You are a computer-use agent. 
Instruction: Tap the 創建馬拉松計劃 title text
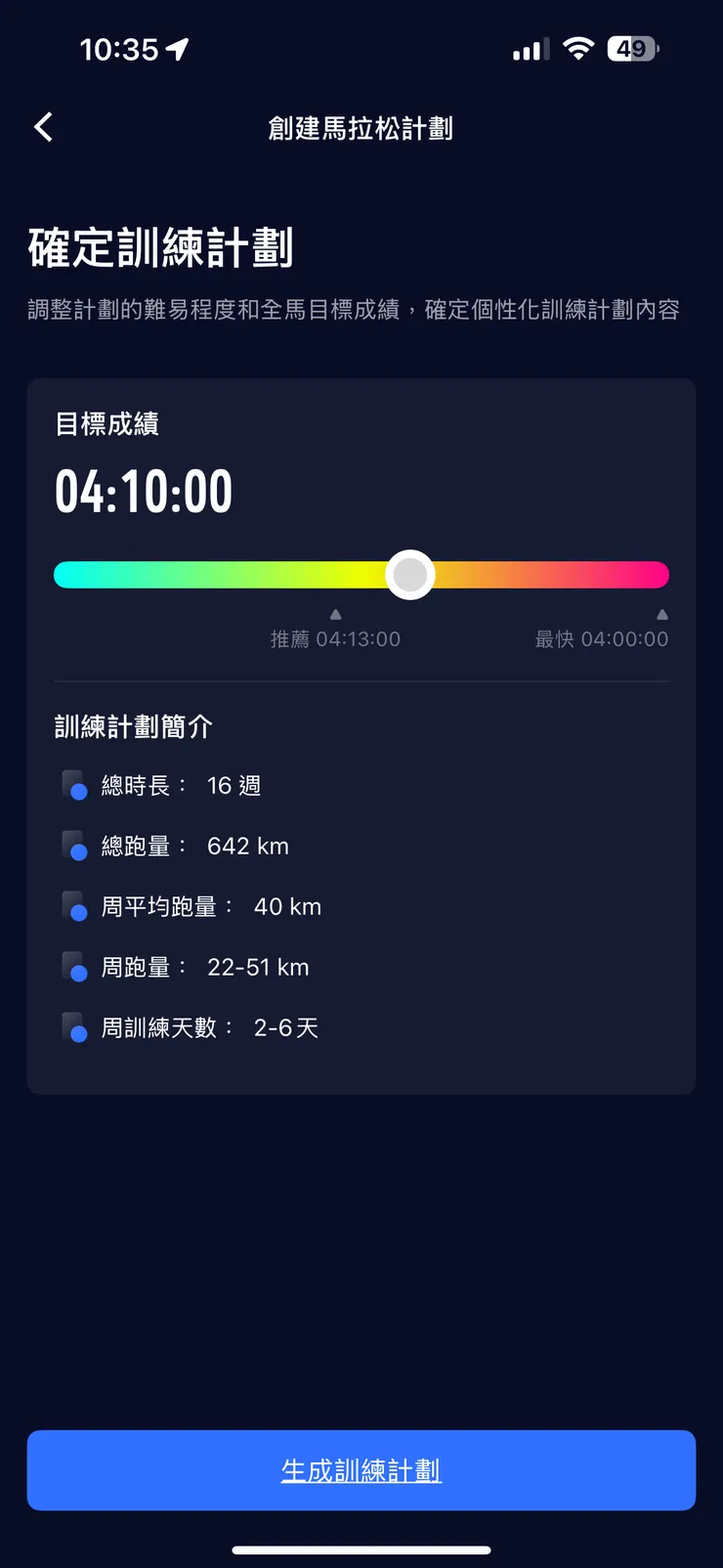point(361,127)
